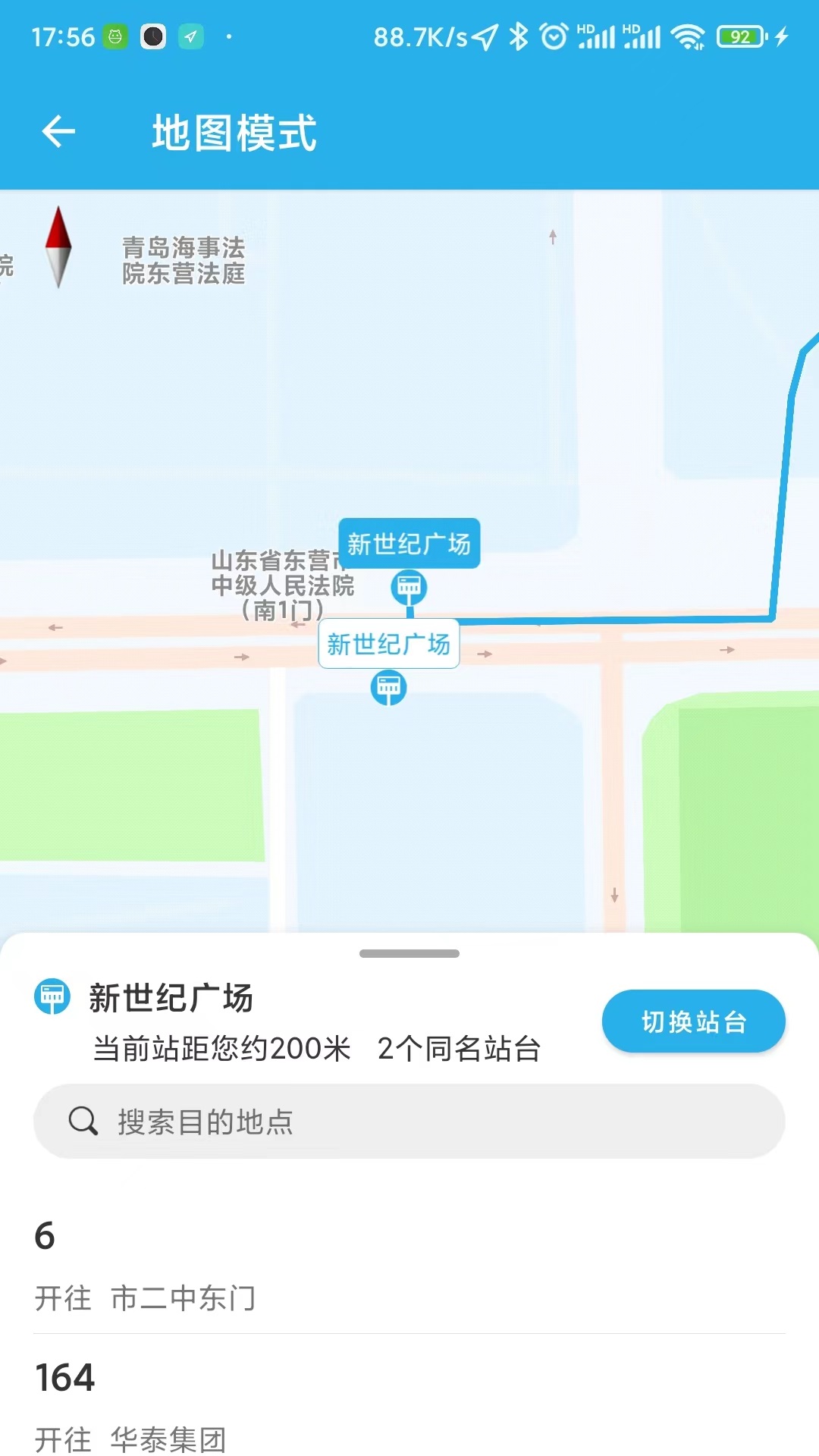
Task: Click the lower 新世纪广场 map label
Action: pyautogui.click(x=389, y=644)
